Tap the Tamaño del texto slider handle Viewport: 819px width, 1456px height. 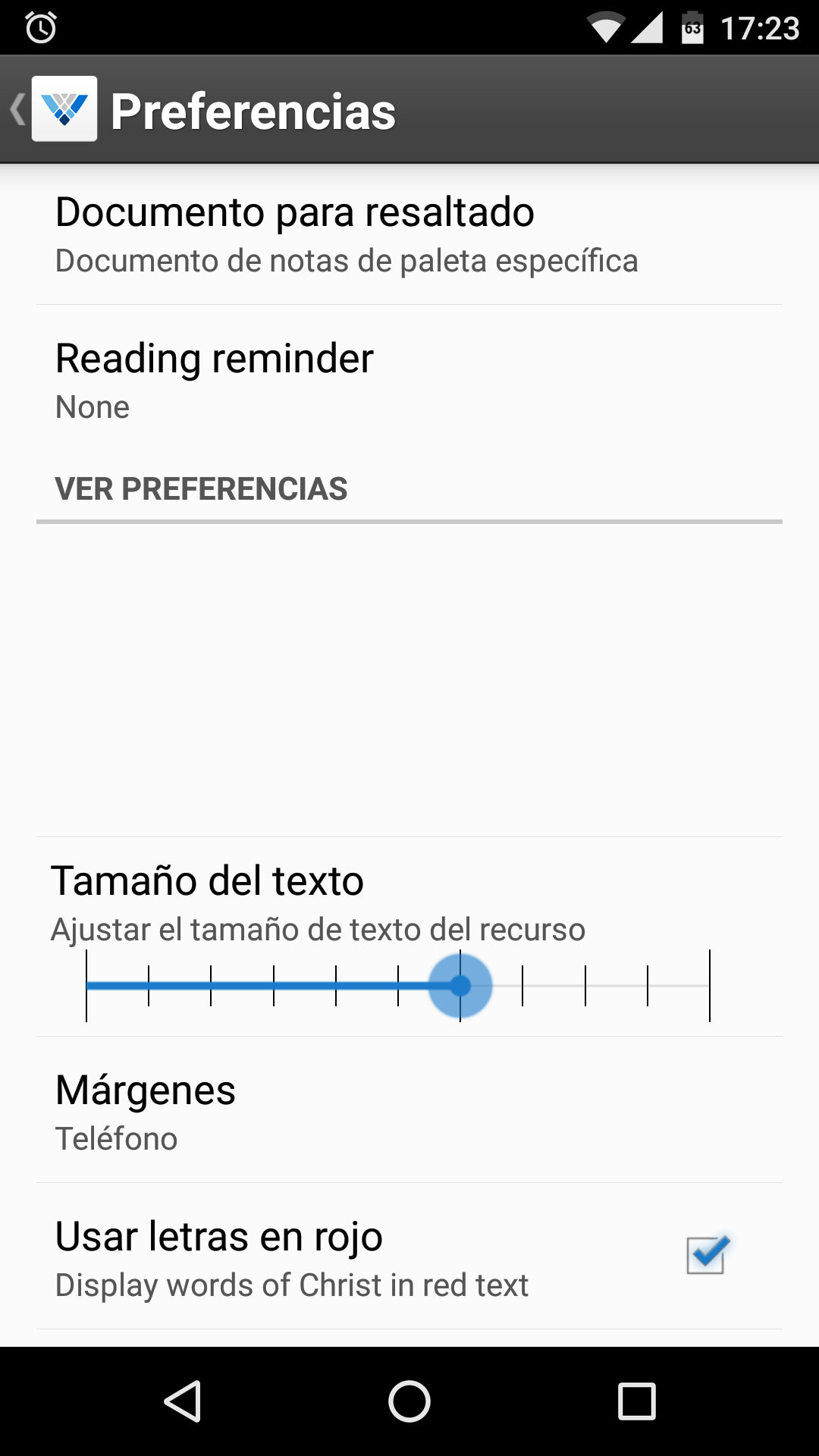click(460, 986)
